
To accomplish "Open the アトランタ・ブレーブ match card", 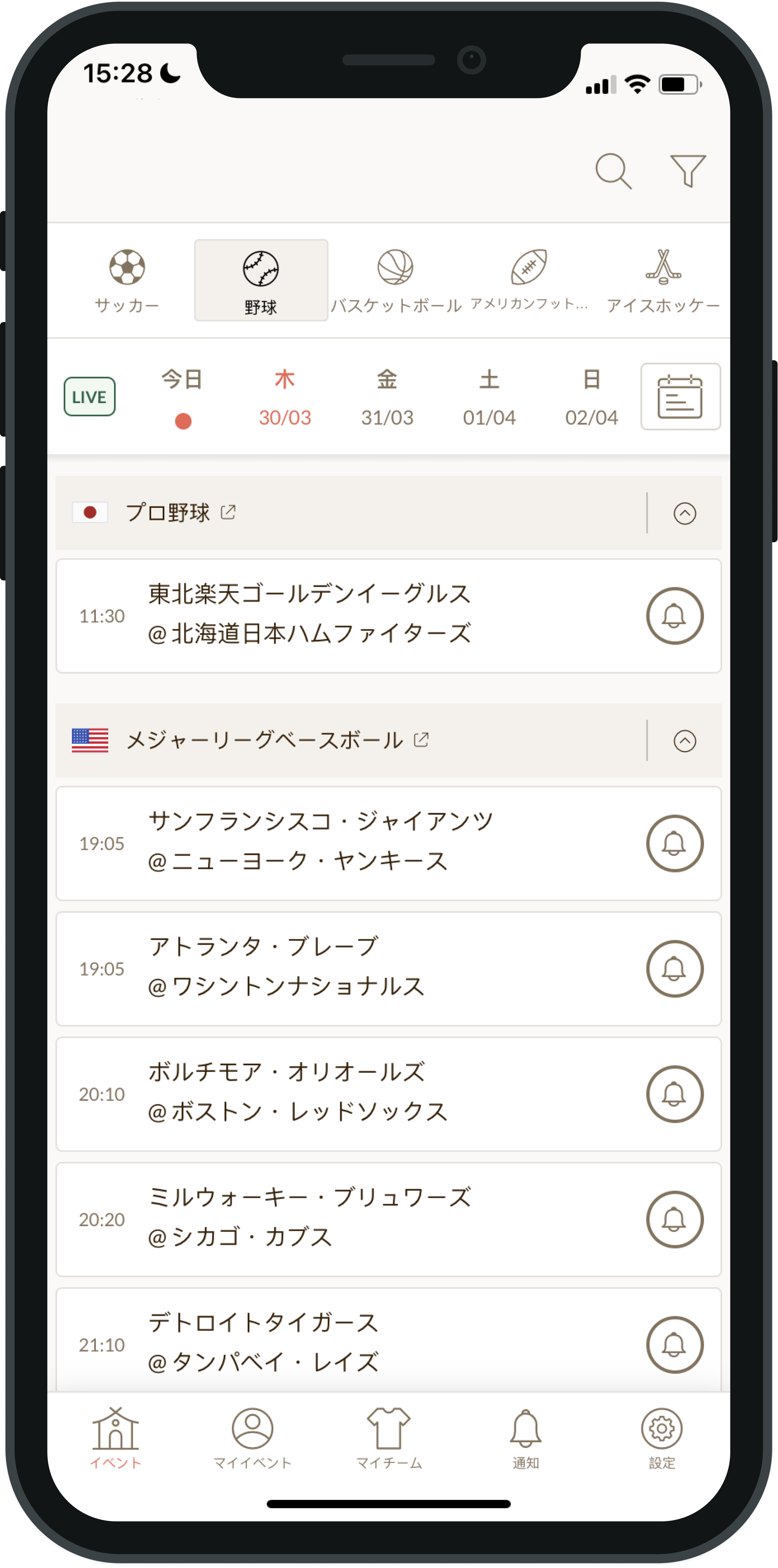I will [341, 968].
